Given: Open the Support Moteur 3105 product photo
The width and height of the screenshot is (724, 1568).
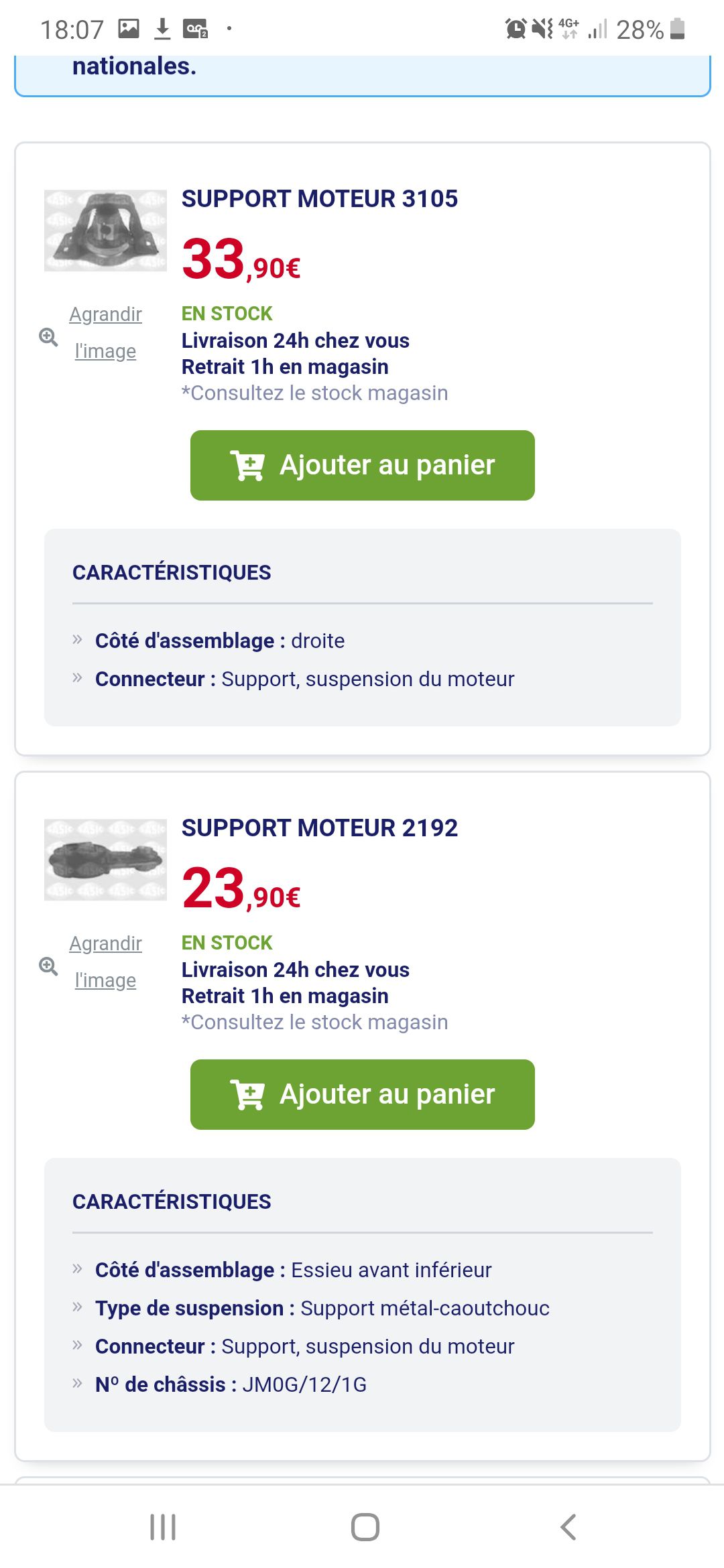Looking at the screenshot, I should 105,231.
